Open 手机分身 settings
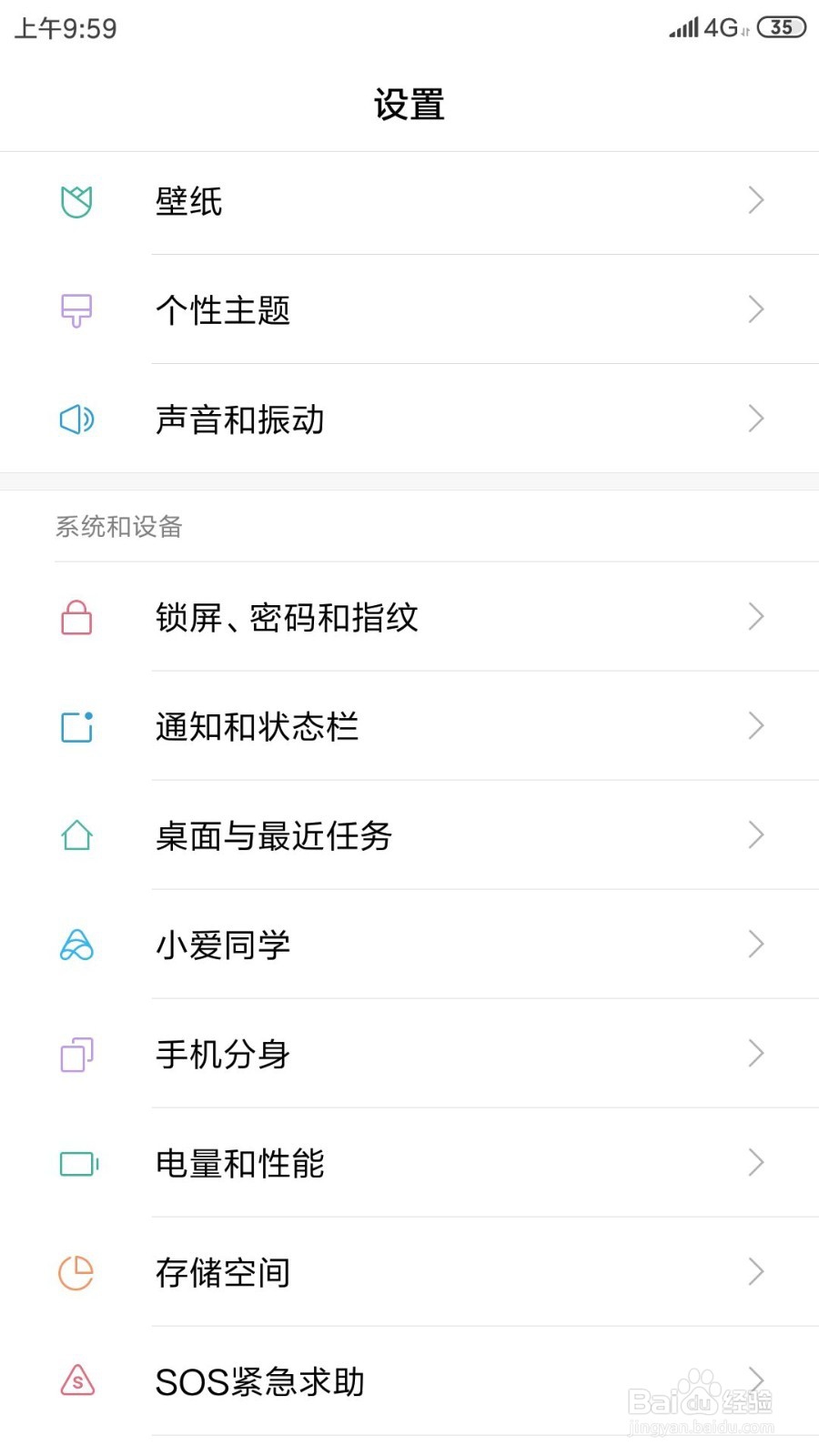 409,1055
